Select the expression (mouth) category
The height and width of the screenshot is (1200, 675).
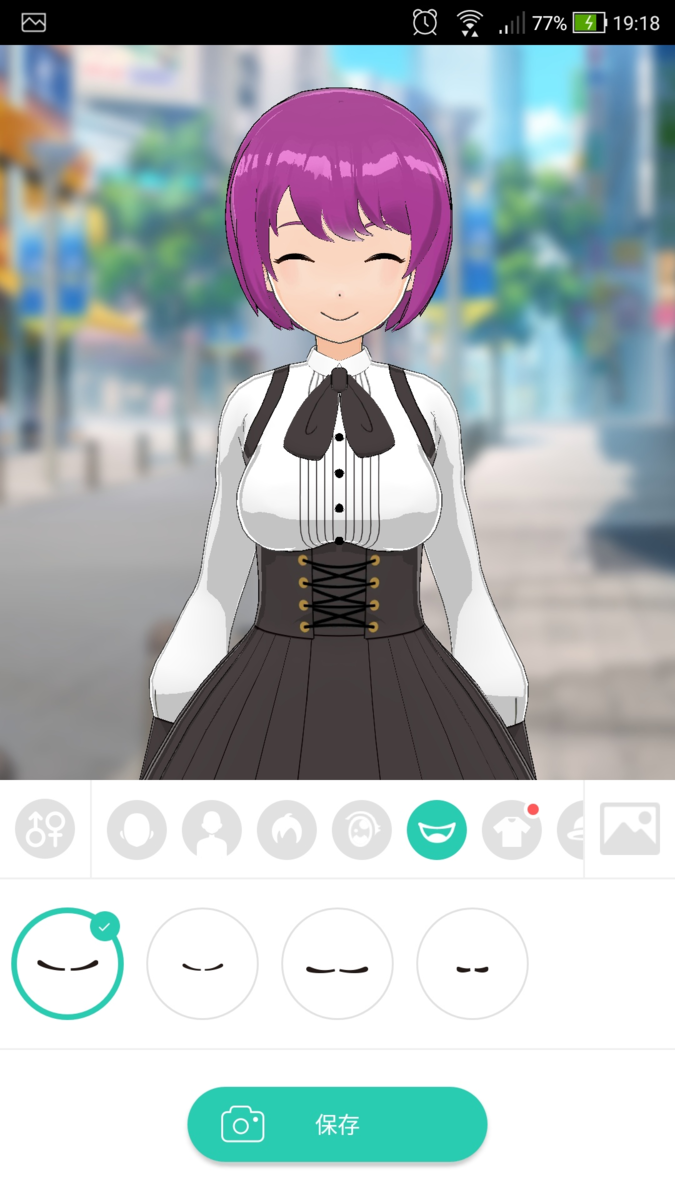pyautogui.click(x=437, y=830)
